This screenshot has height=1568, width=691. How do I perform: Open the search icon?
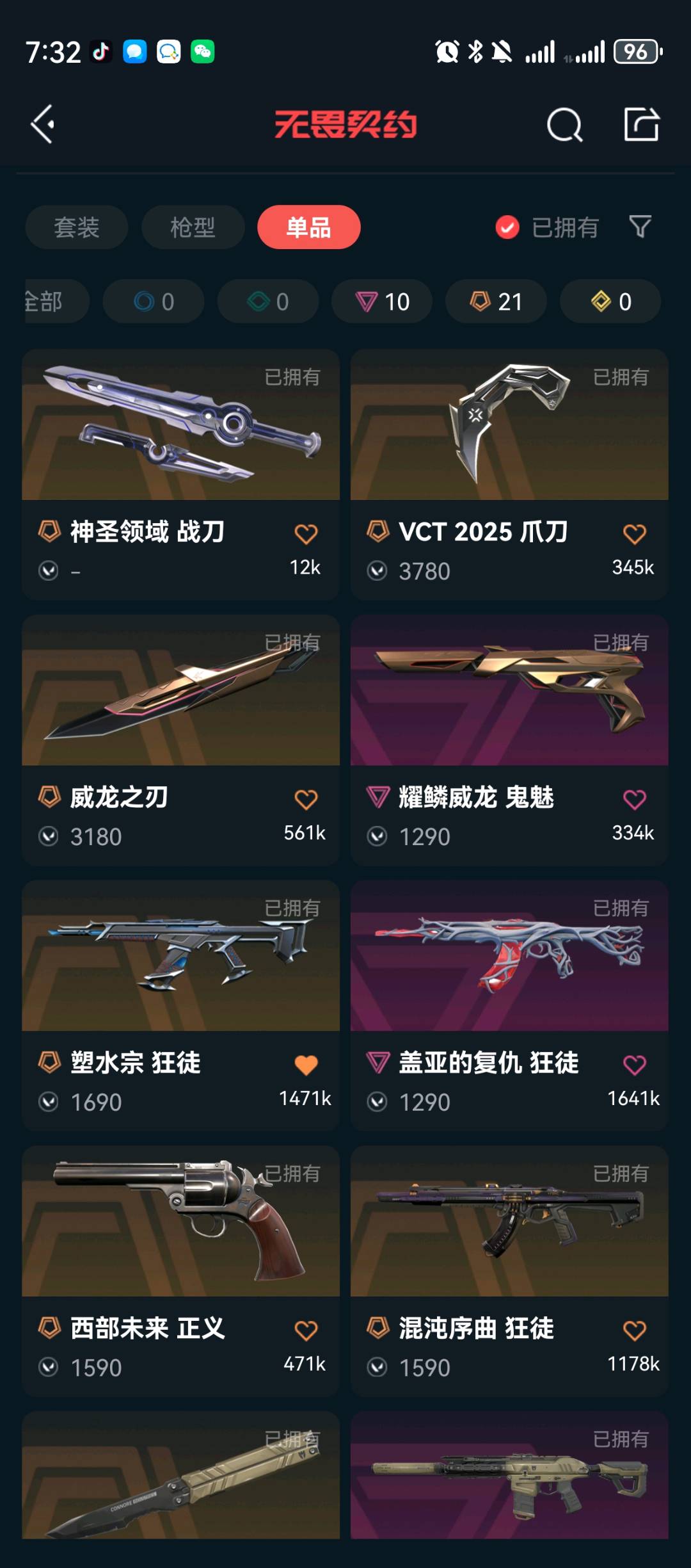564,124
